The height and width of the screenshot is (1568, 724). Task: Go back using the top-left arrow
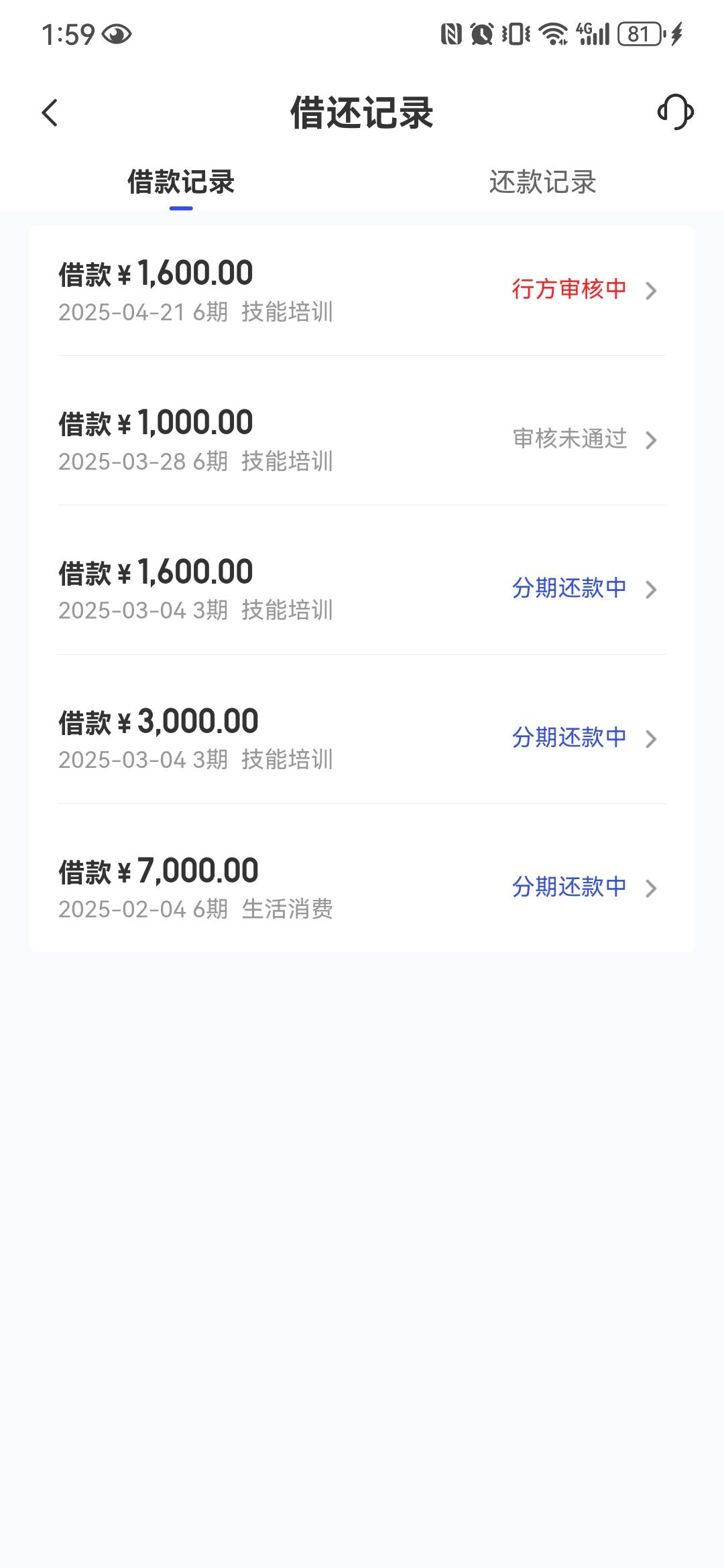click(x=50, y=113)
